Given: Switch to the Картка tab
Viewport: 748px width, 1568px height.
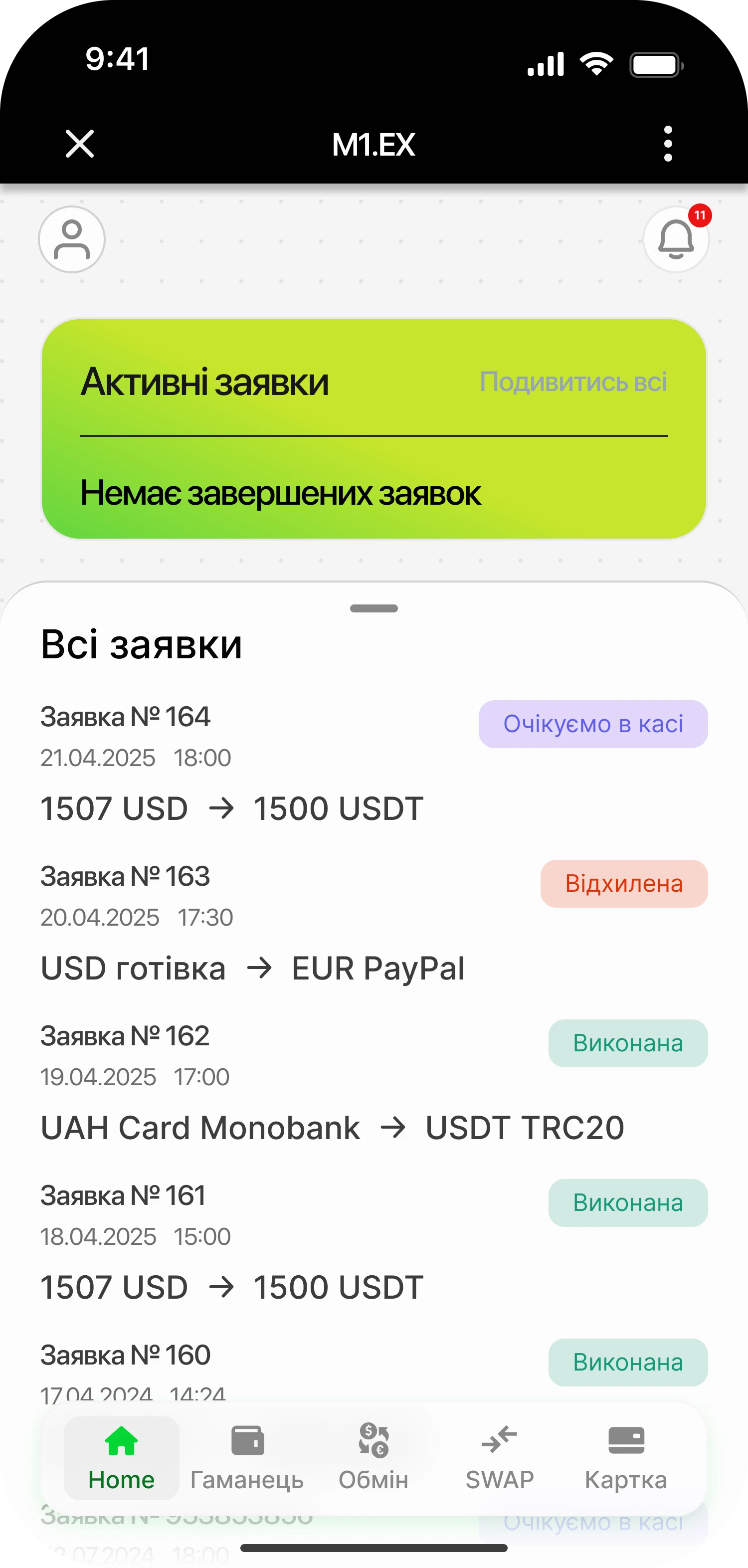Looking at the screenshot, I should [626, 1458].
